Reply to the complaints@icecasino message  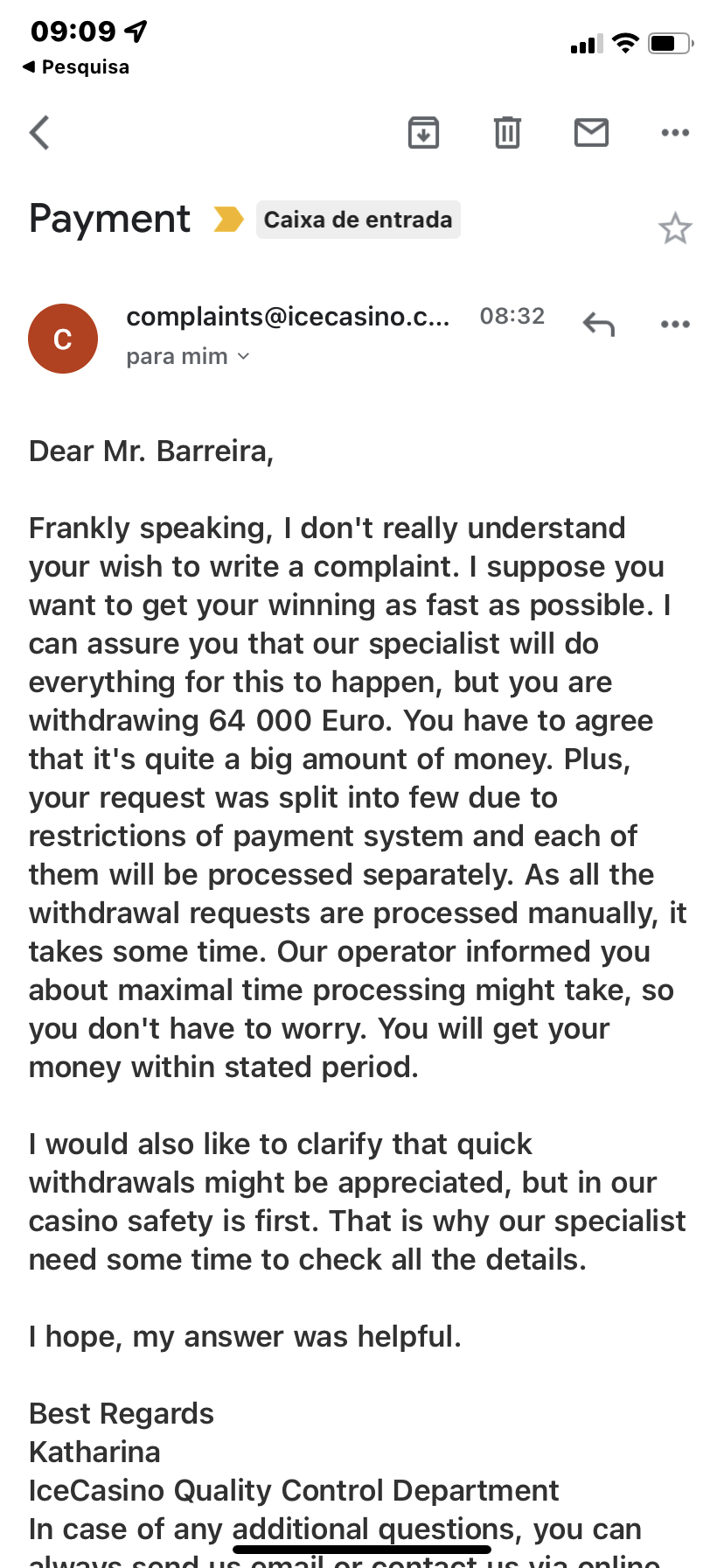[x=599, y=325]
